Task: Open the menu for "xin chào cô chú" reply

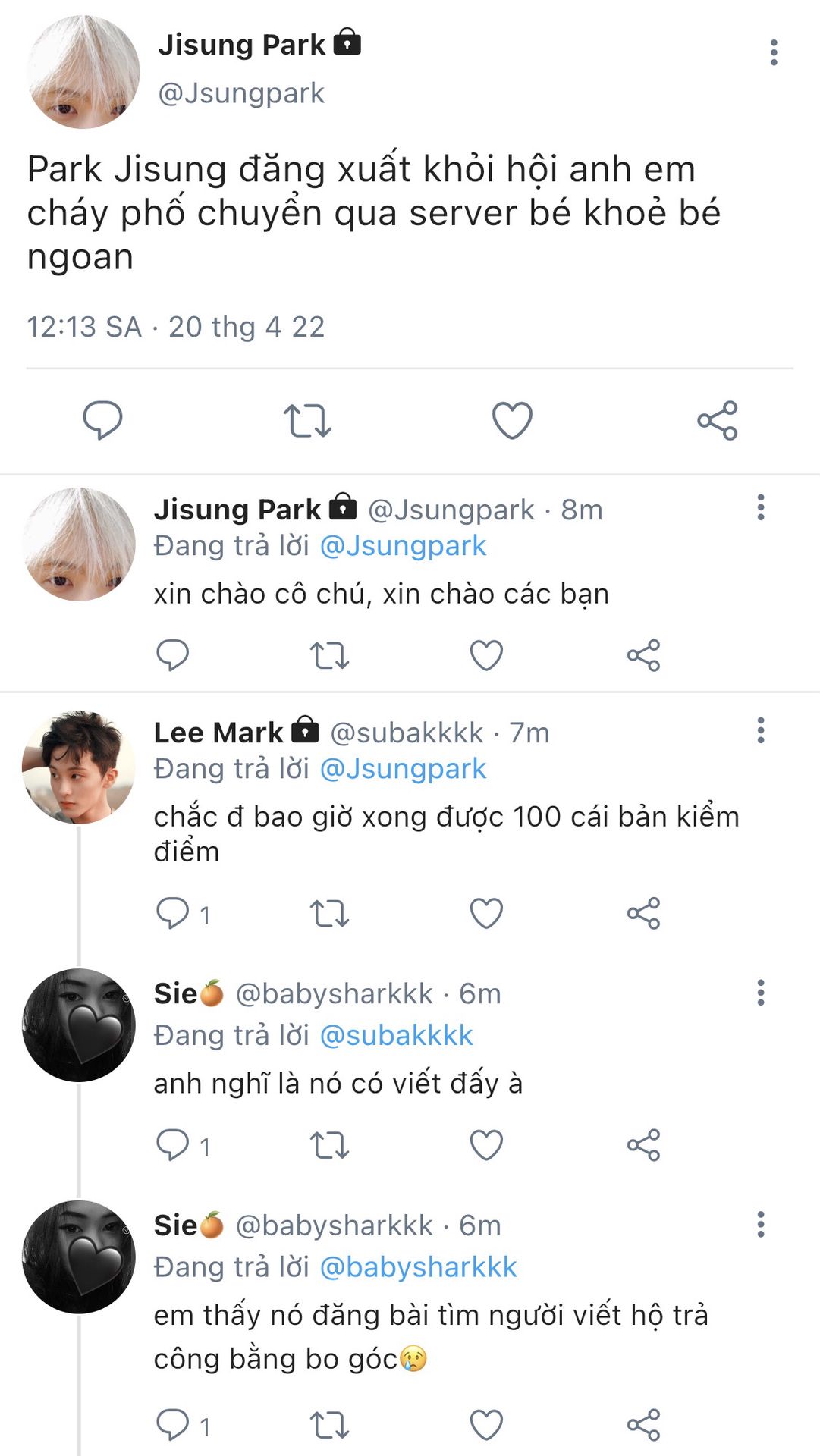Action: (x=760, y=507)
